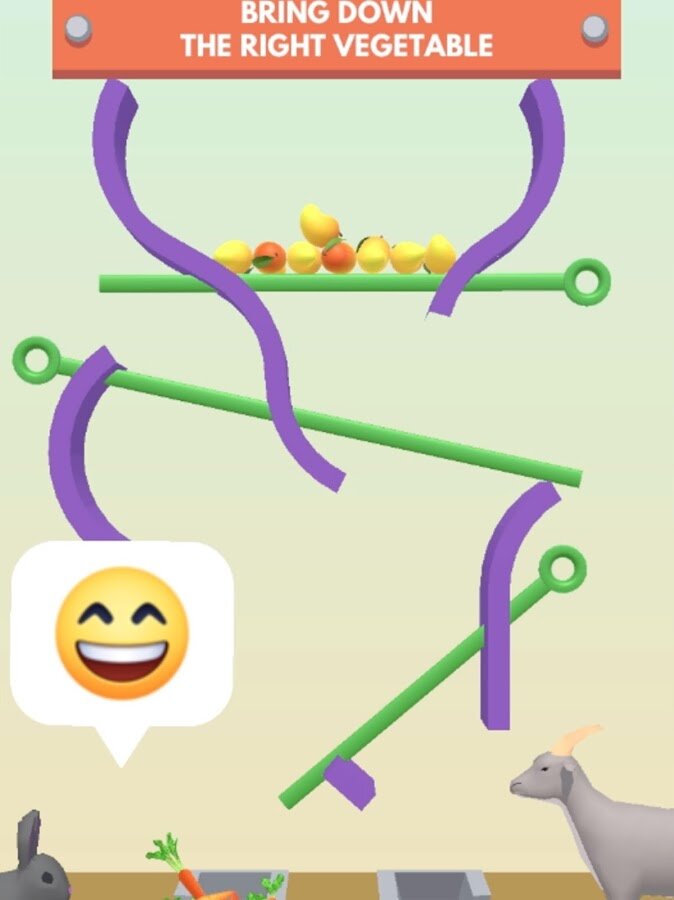Pull the long pin with left ring

click(37, 360)
